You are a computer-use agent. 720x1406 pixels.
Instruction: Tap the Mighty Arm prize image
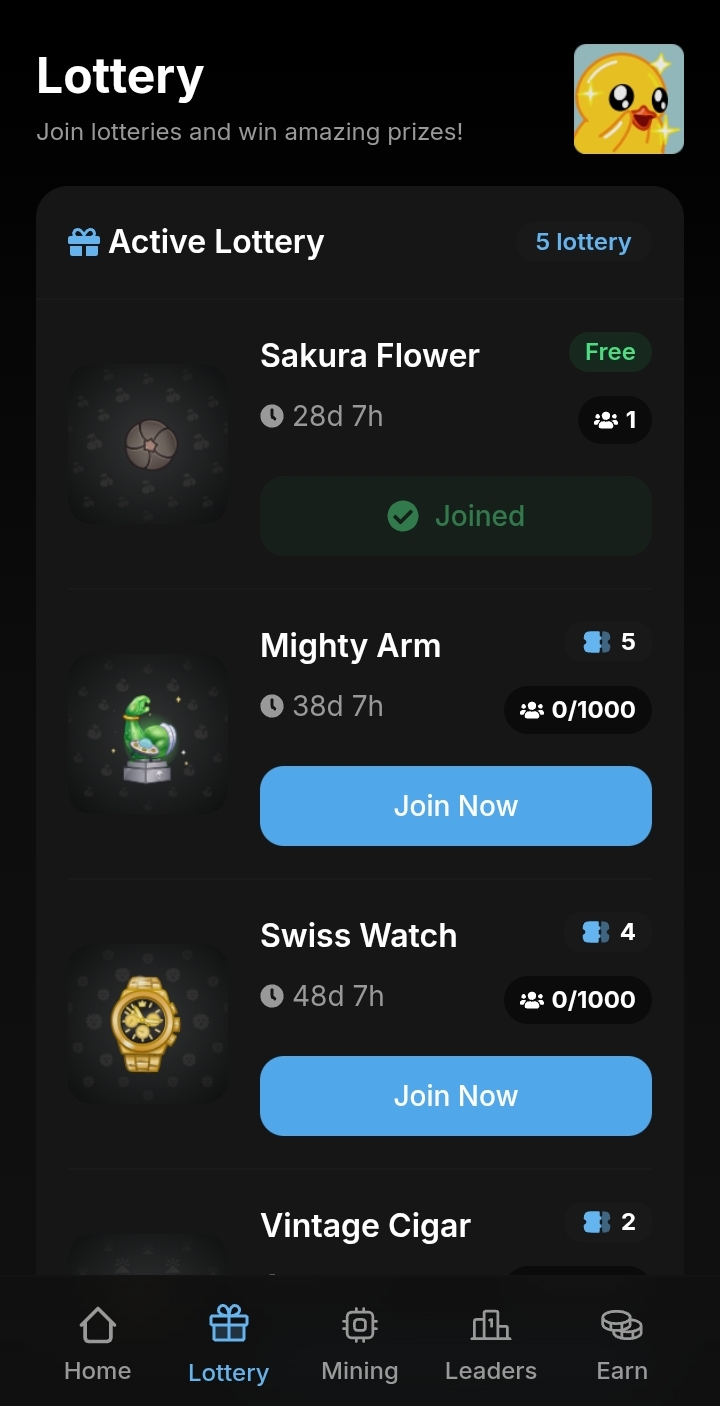coord(147,734)
